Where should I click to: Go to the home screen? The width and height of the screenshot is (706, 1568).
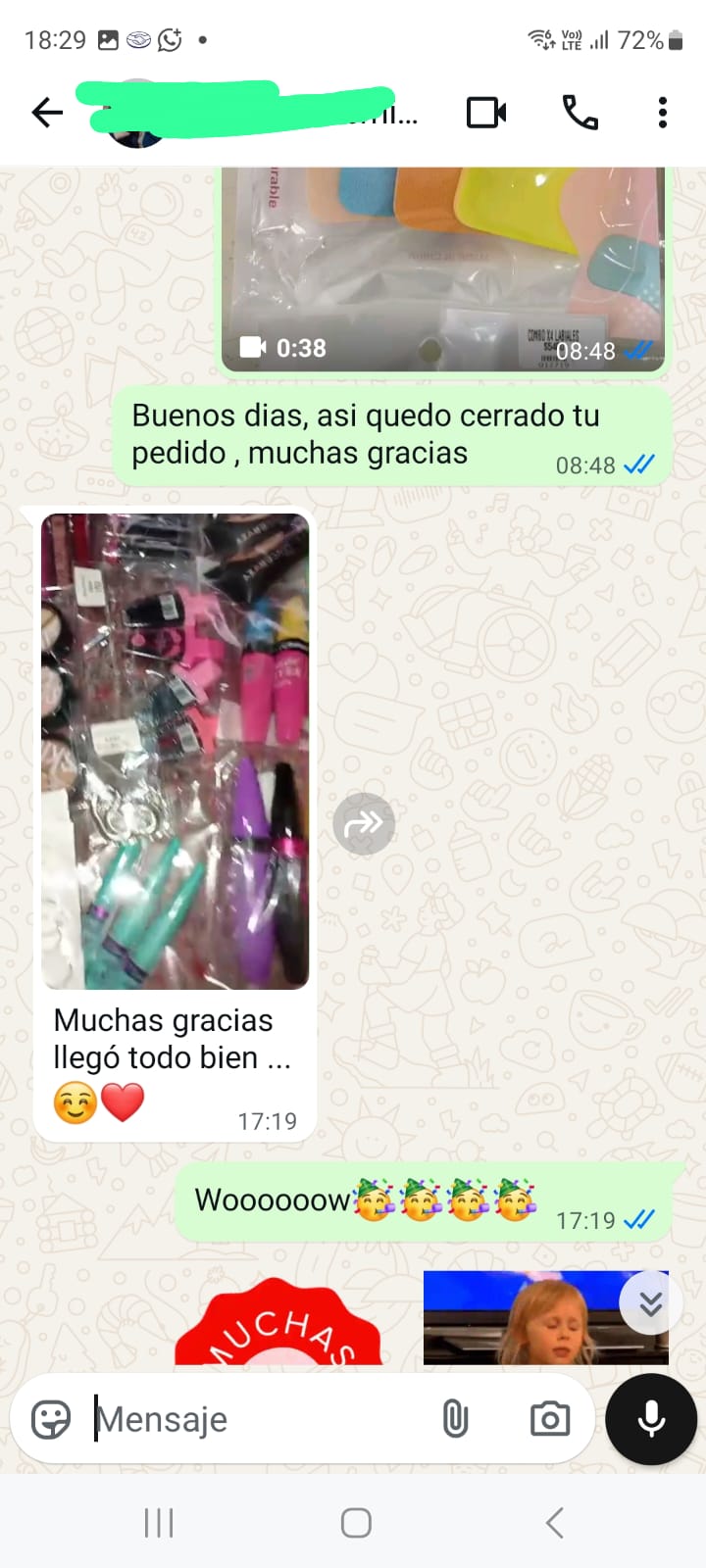(x=355, y=1522)
